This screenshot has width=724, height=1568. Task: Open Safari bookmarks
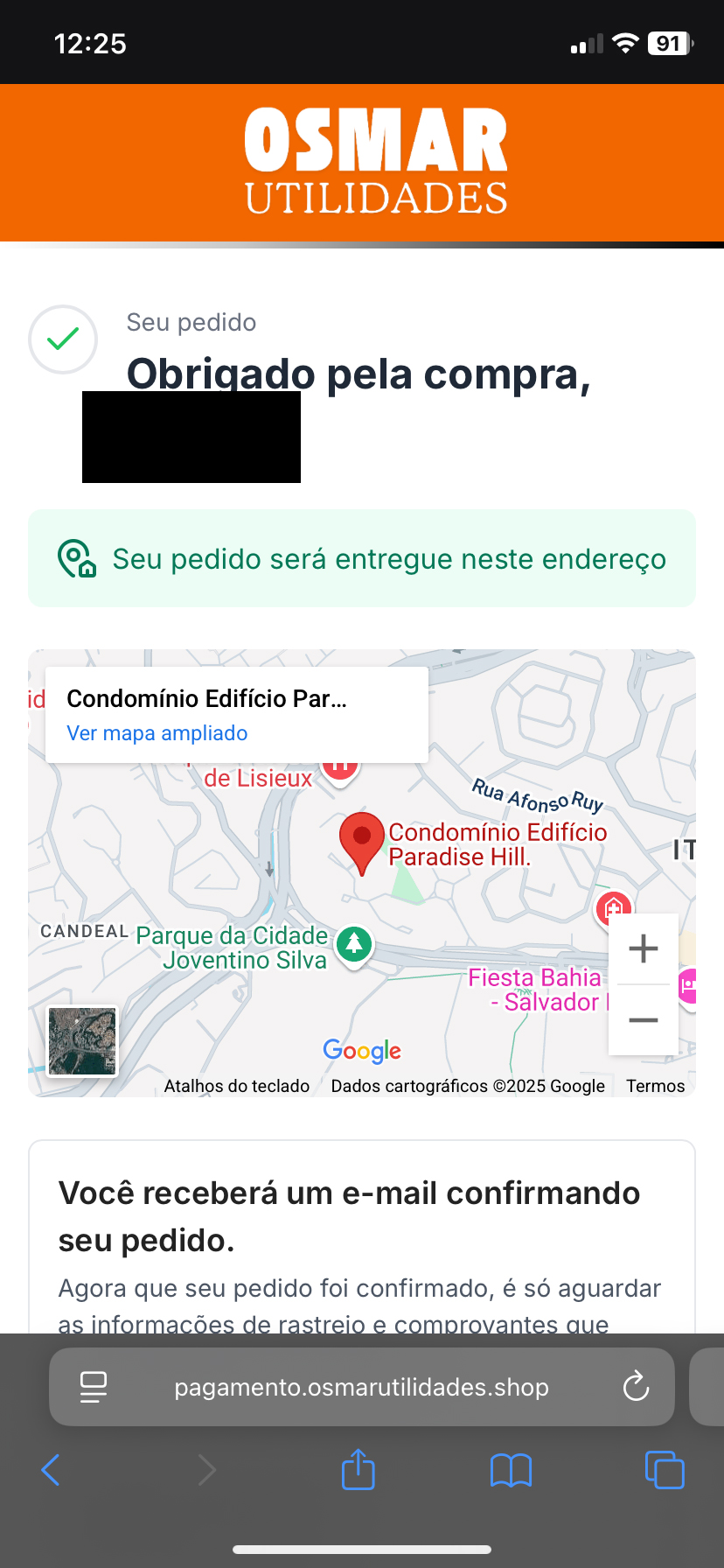(x=512, y=1470)
